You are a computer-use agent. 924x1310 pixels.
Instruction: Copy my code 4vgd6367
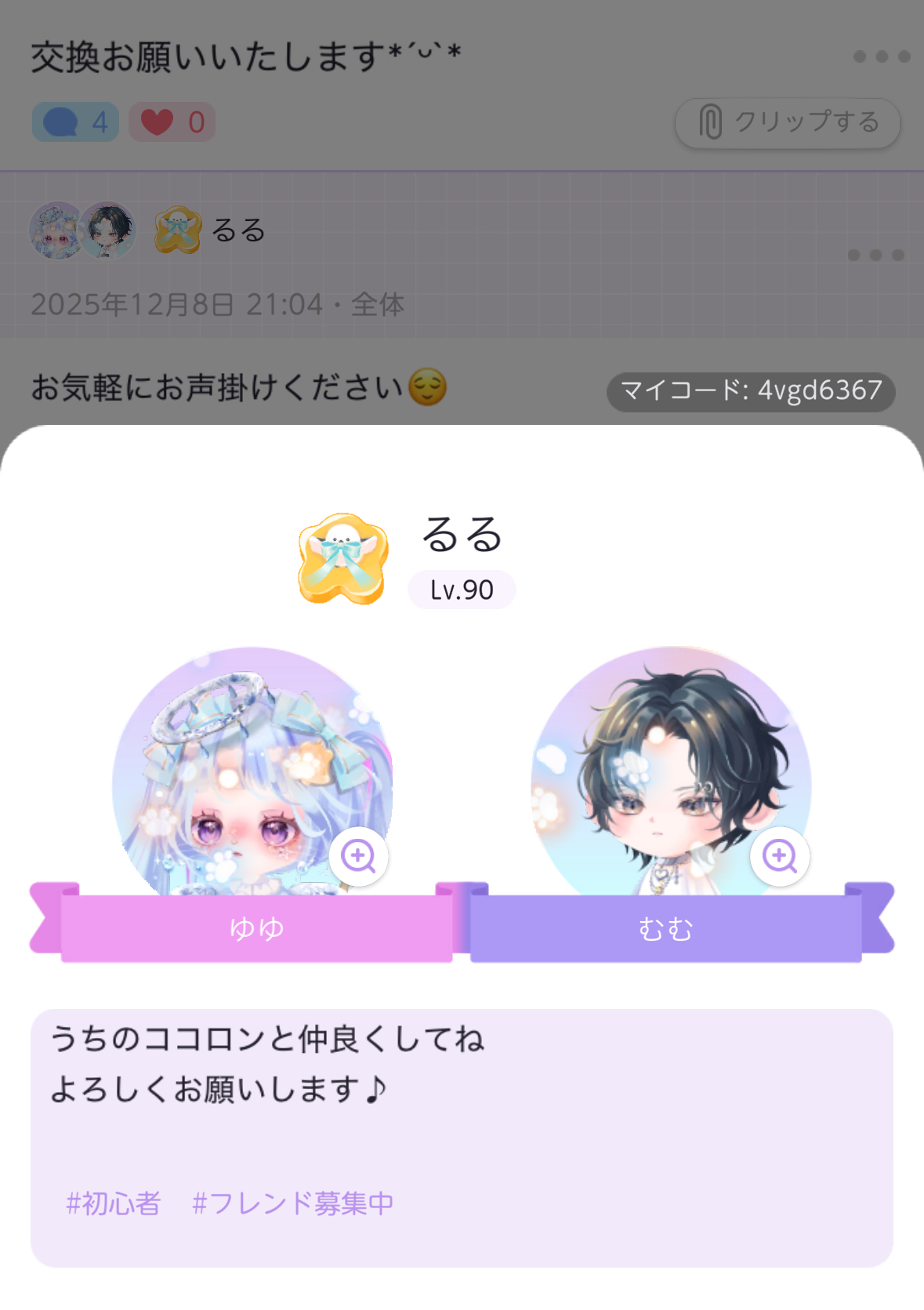(x=750, y=390)
